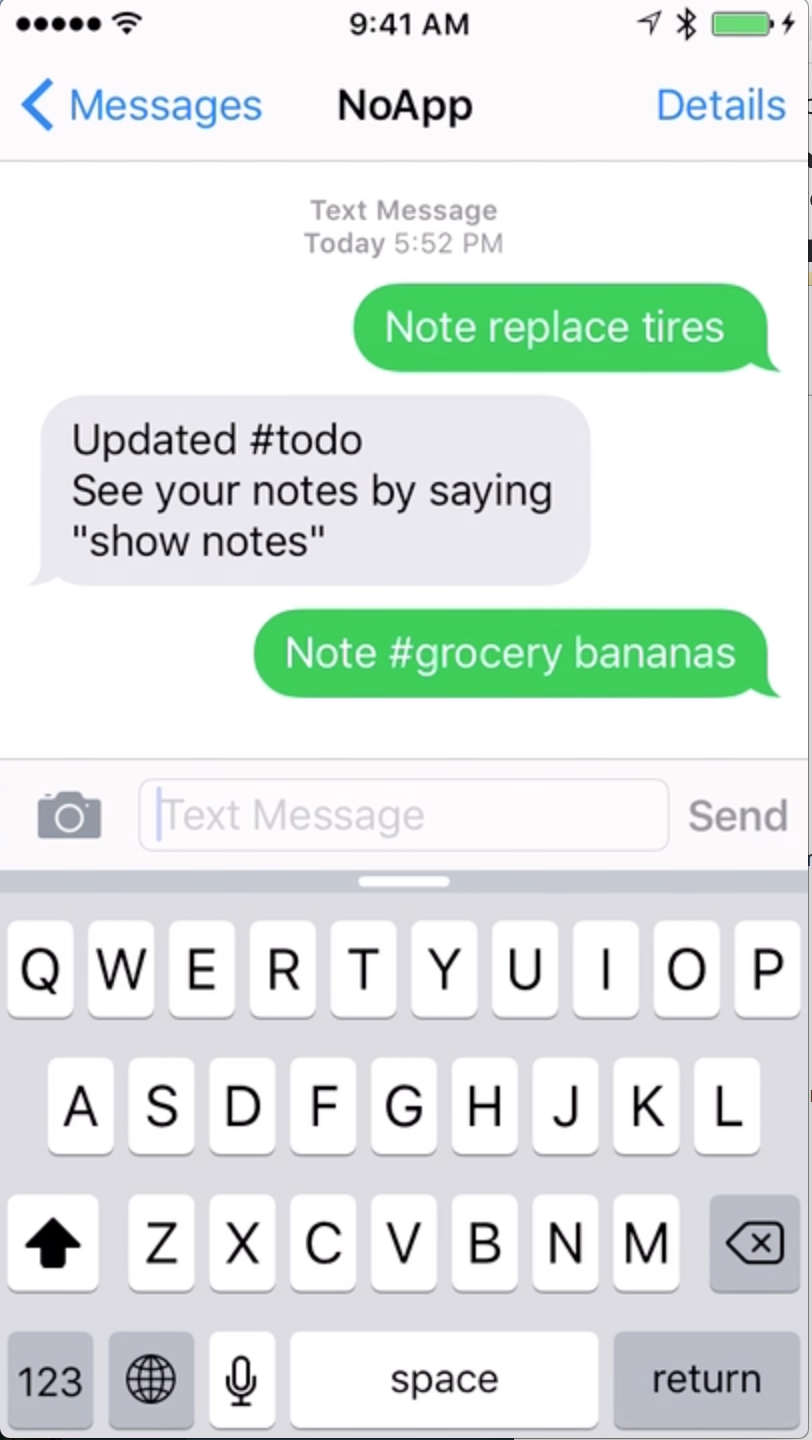The image size is (812, 1440).
Task: Open Details for the NoApp conversation
Action: coord(721,104)
